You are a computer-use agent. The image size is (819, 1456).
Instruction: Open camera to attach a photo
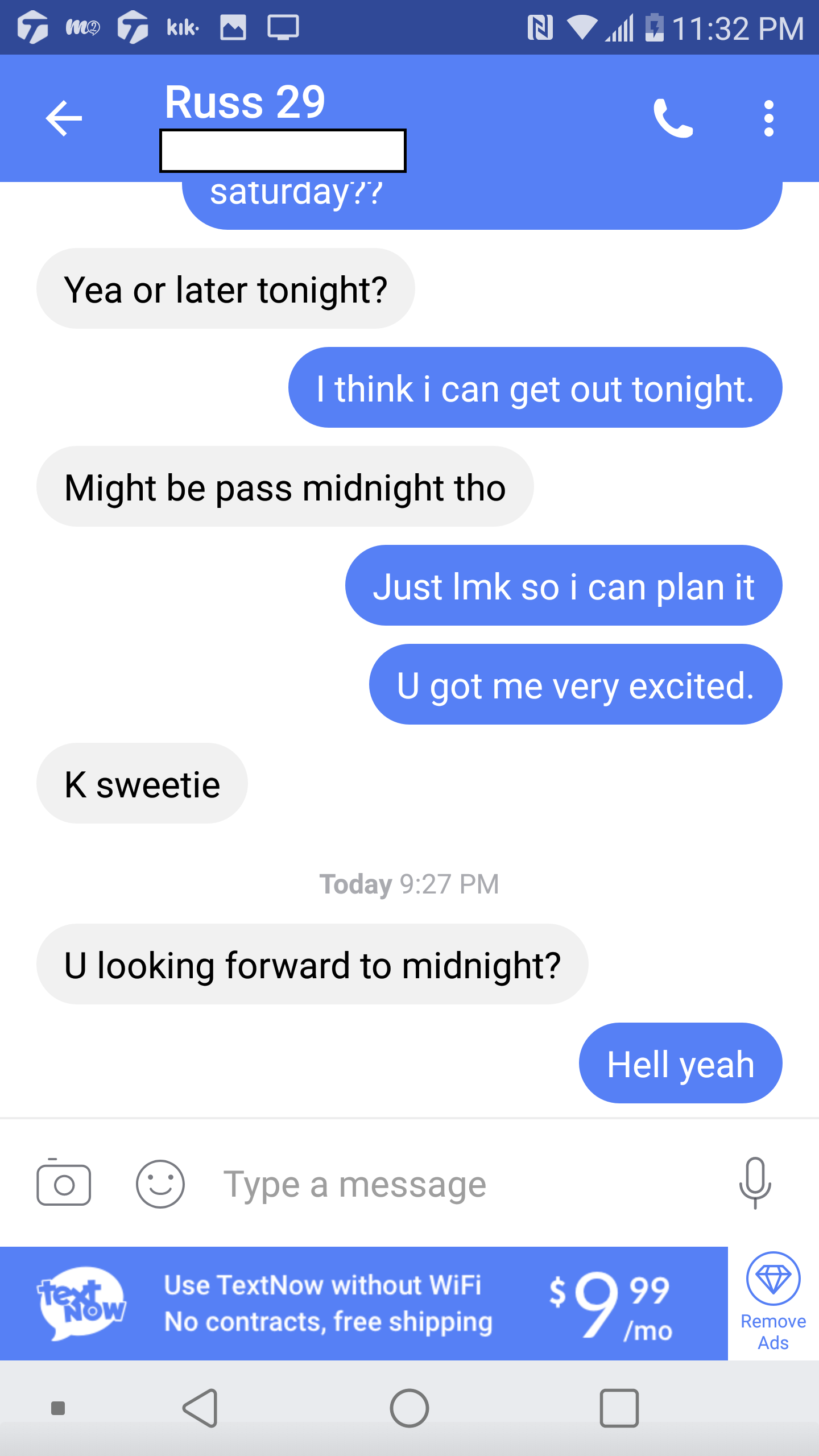click(x=64, y=1184)
